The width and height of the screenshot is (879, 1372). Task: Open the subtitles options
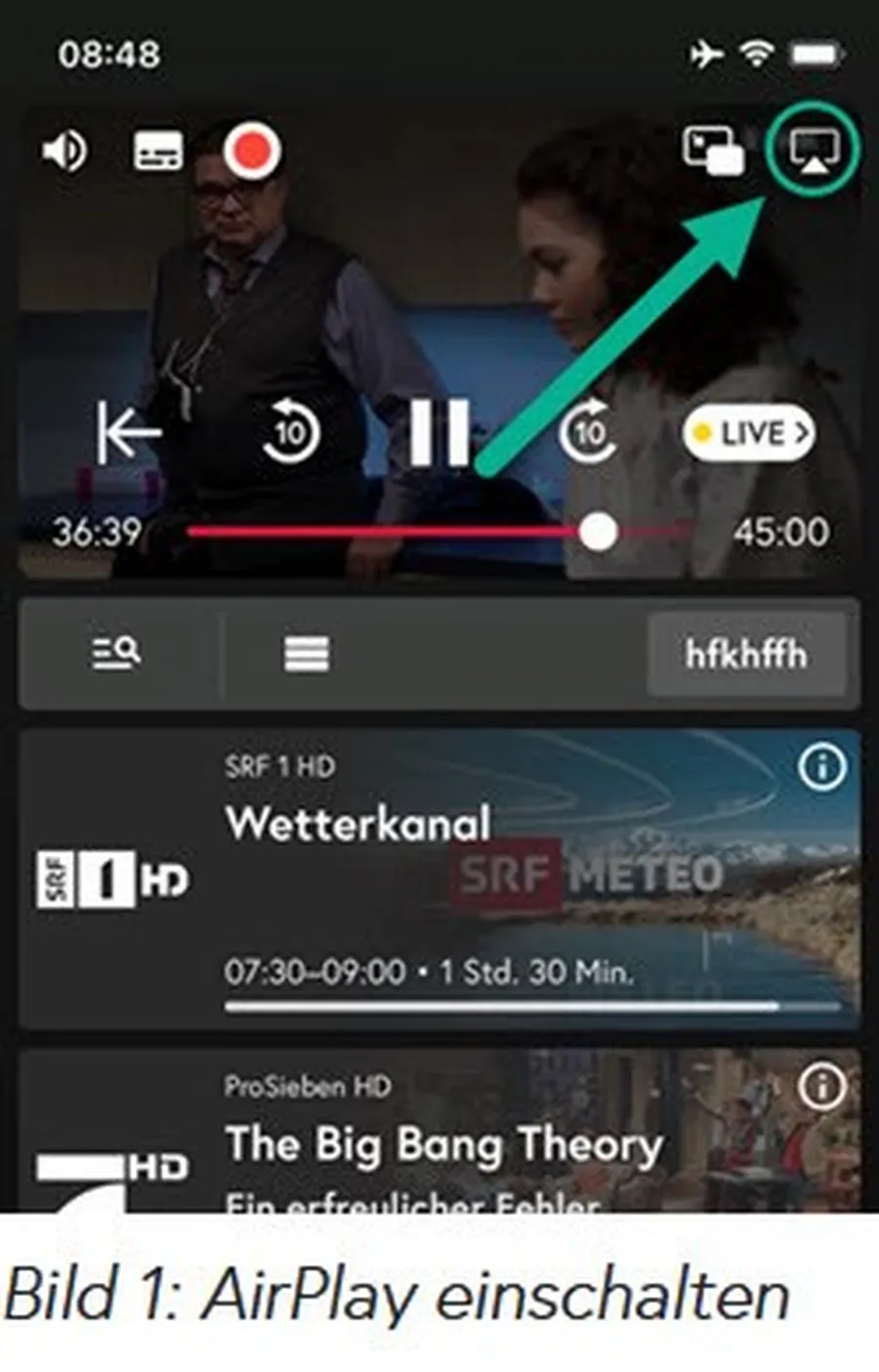pyautogui.click(x=158, y=150)
